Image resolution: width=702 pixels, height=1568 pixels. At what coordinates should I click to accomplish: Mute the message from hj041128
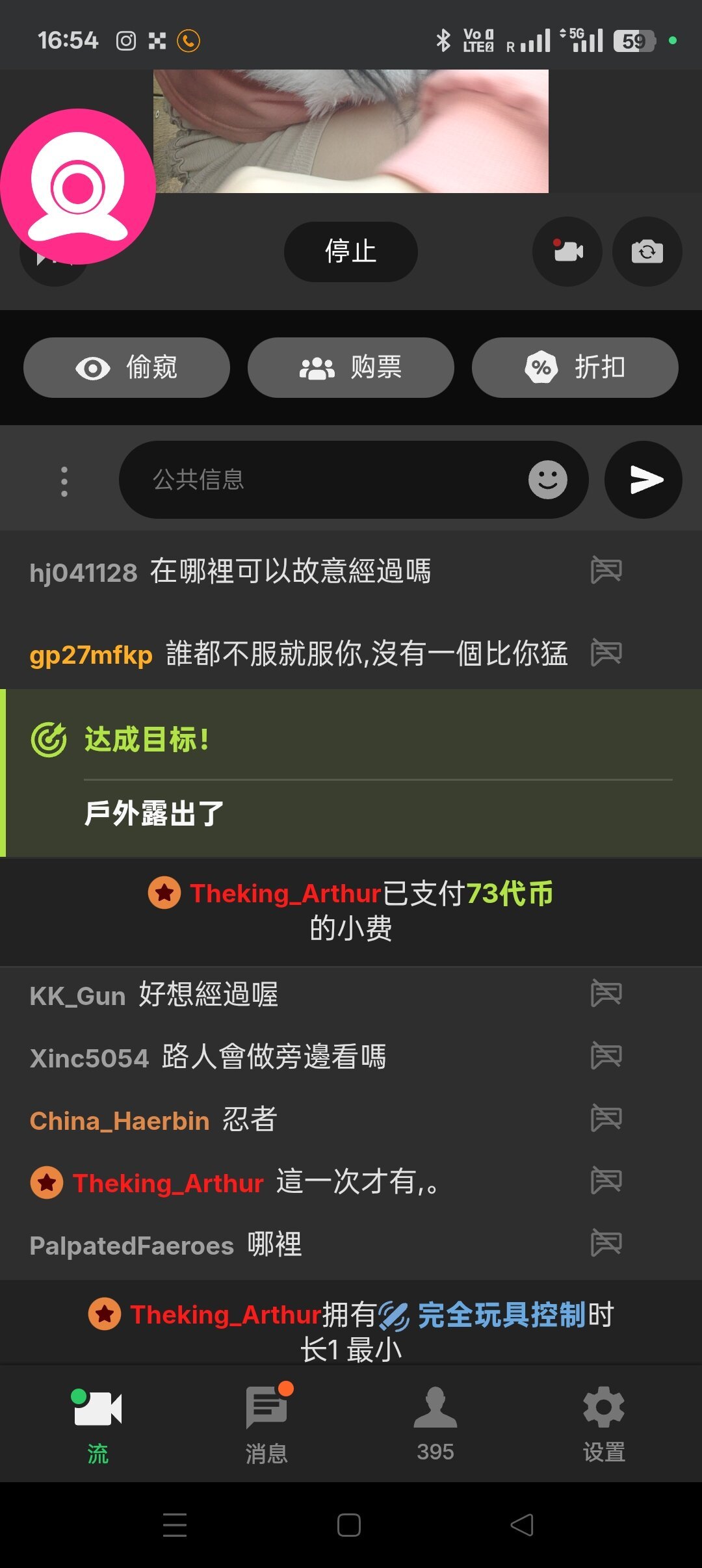click(606, 571)
